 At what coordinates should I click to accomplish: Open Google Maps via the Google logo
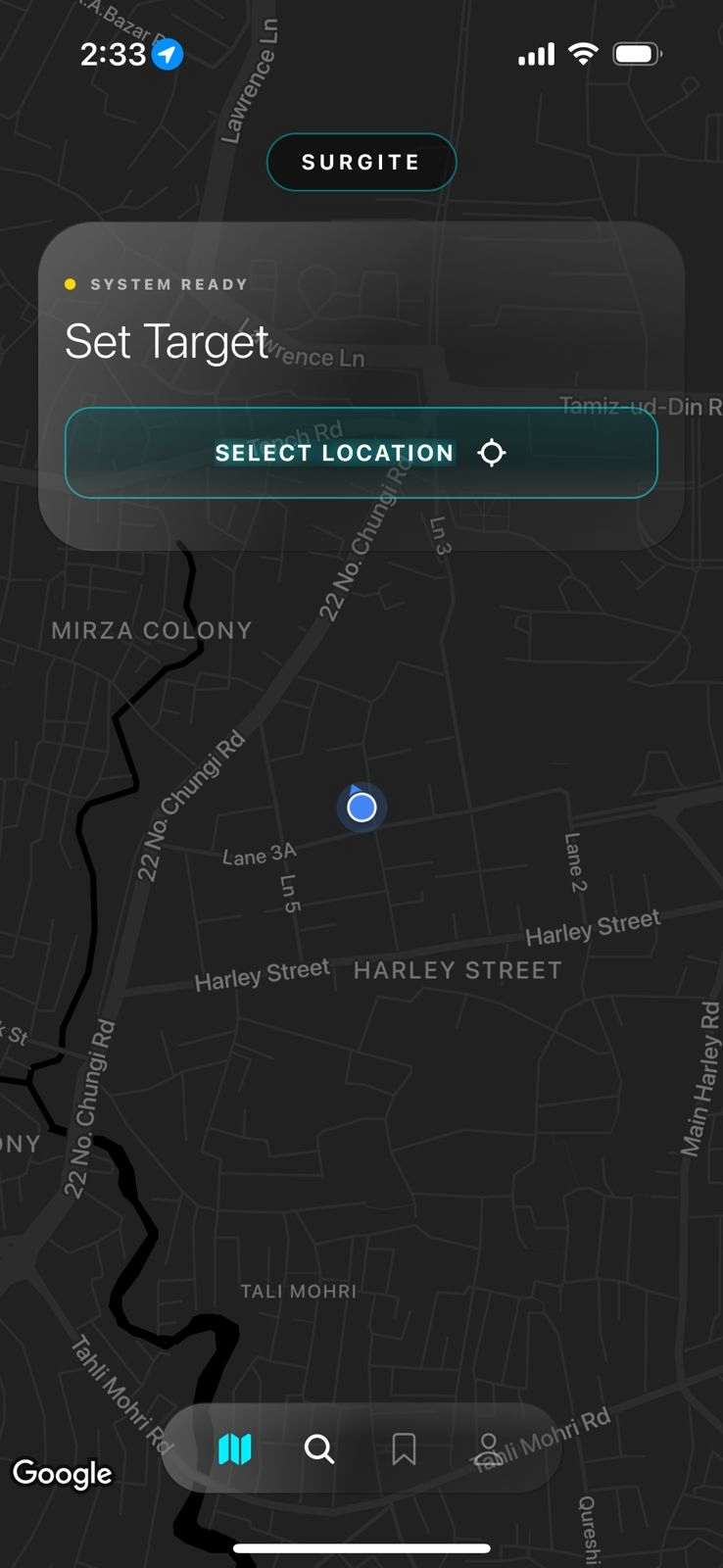click(x=63, y=1473)
